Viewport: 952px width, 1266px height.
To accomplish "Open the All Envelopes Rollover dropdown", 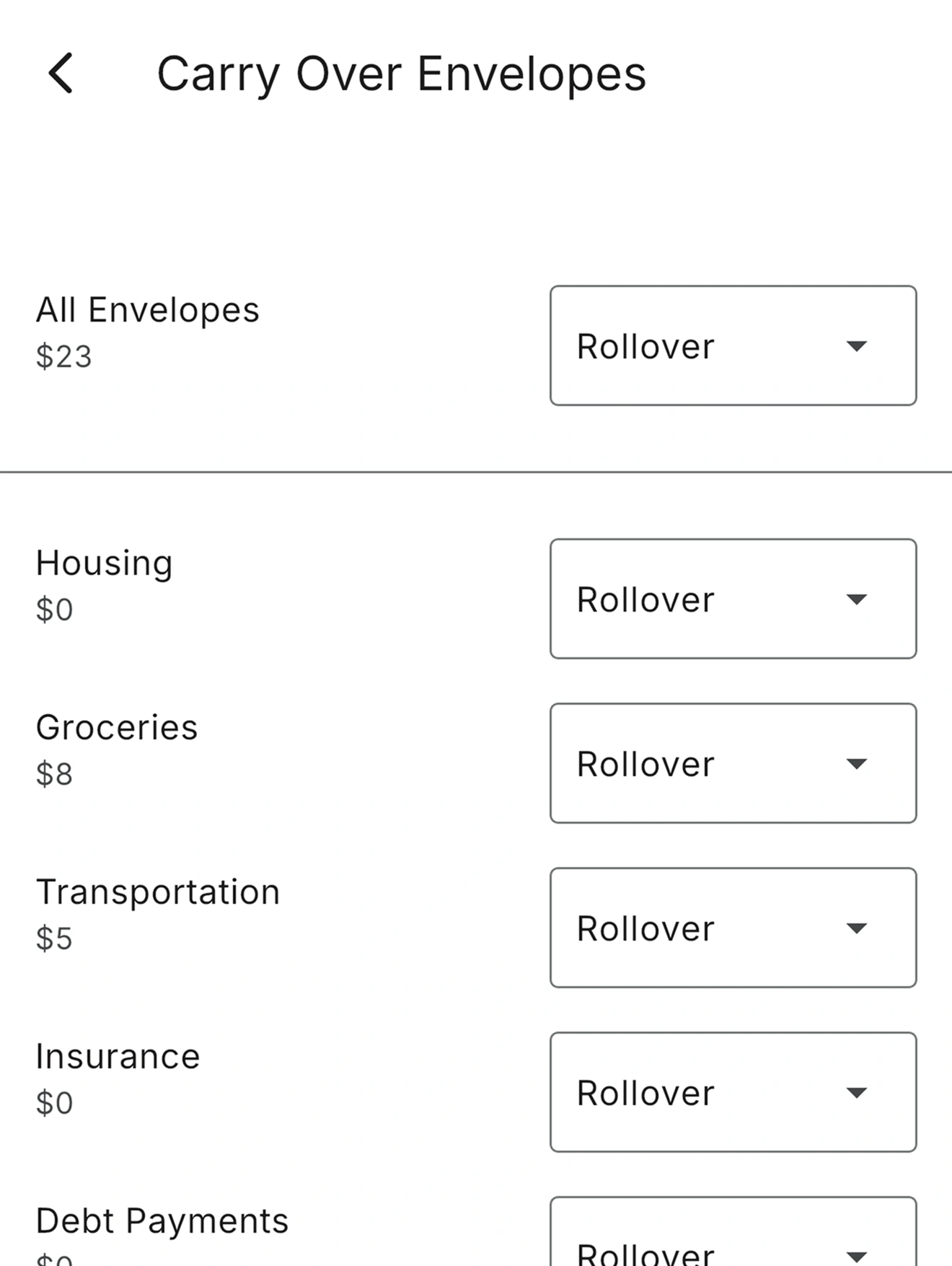I will pyautogui.click(x=732, y=346).
